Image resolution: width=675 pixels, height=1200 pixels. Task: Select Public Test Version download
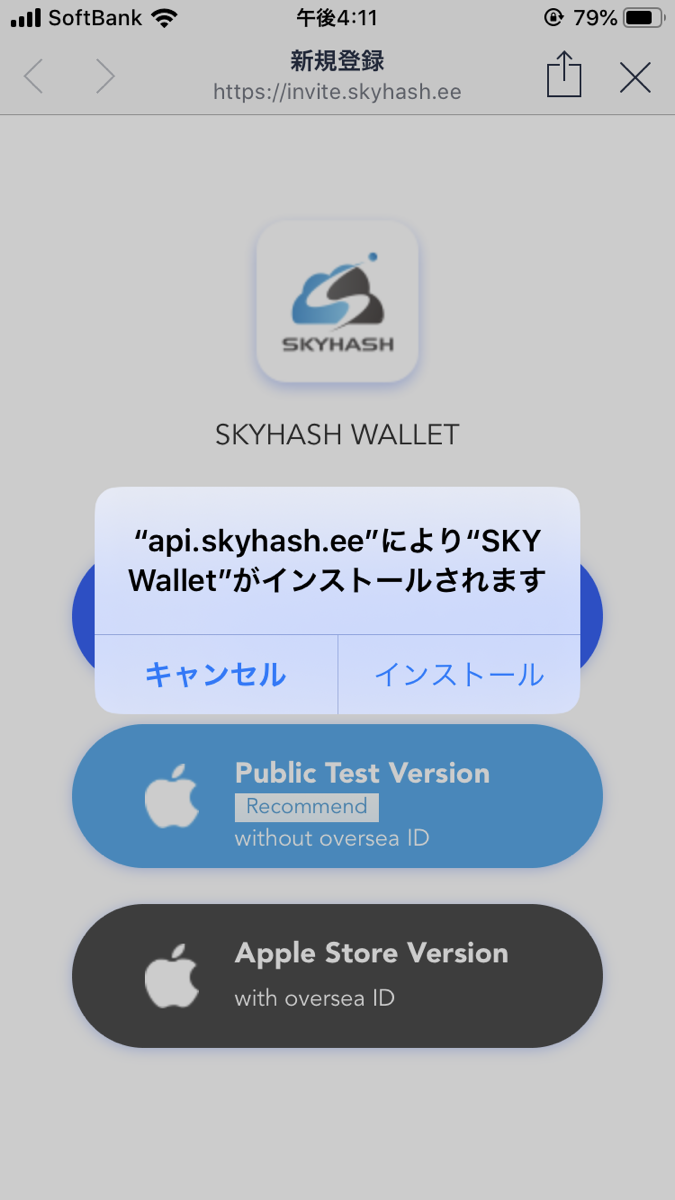click(x=337, y=796)
